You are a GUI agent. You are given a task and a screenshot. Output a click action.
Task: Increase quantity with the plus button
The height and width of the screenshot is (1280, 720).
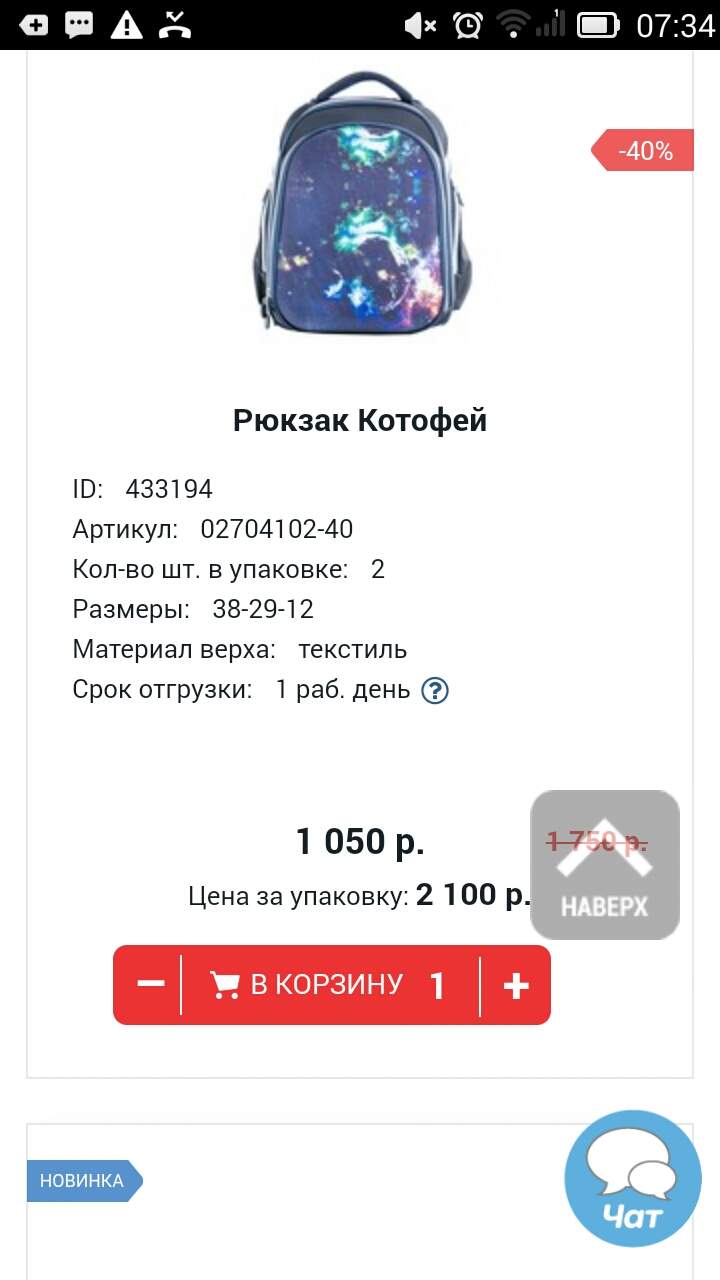(516, 985)
